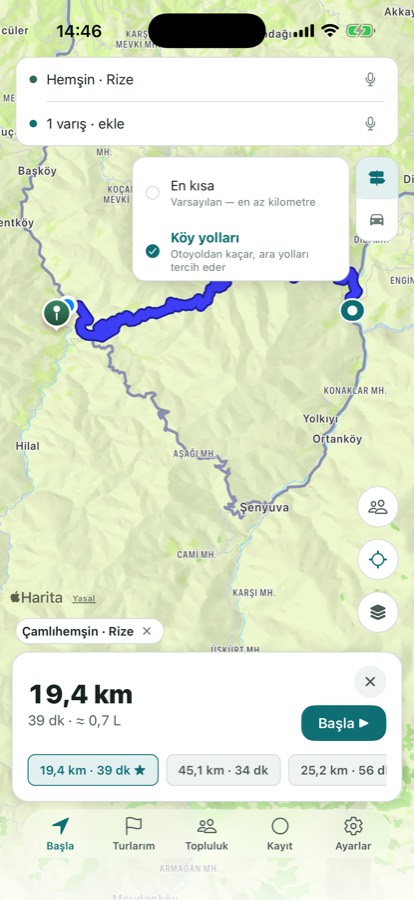This screenshot has width=414, height=900.
Task: Select the 'Köy yolları' route option
Action: pyautogui.click(x=241, y=251)
